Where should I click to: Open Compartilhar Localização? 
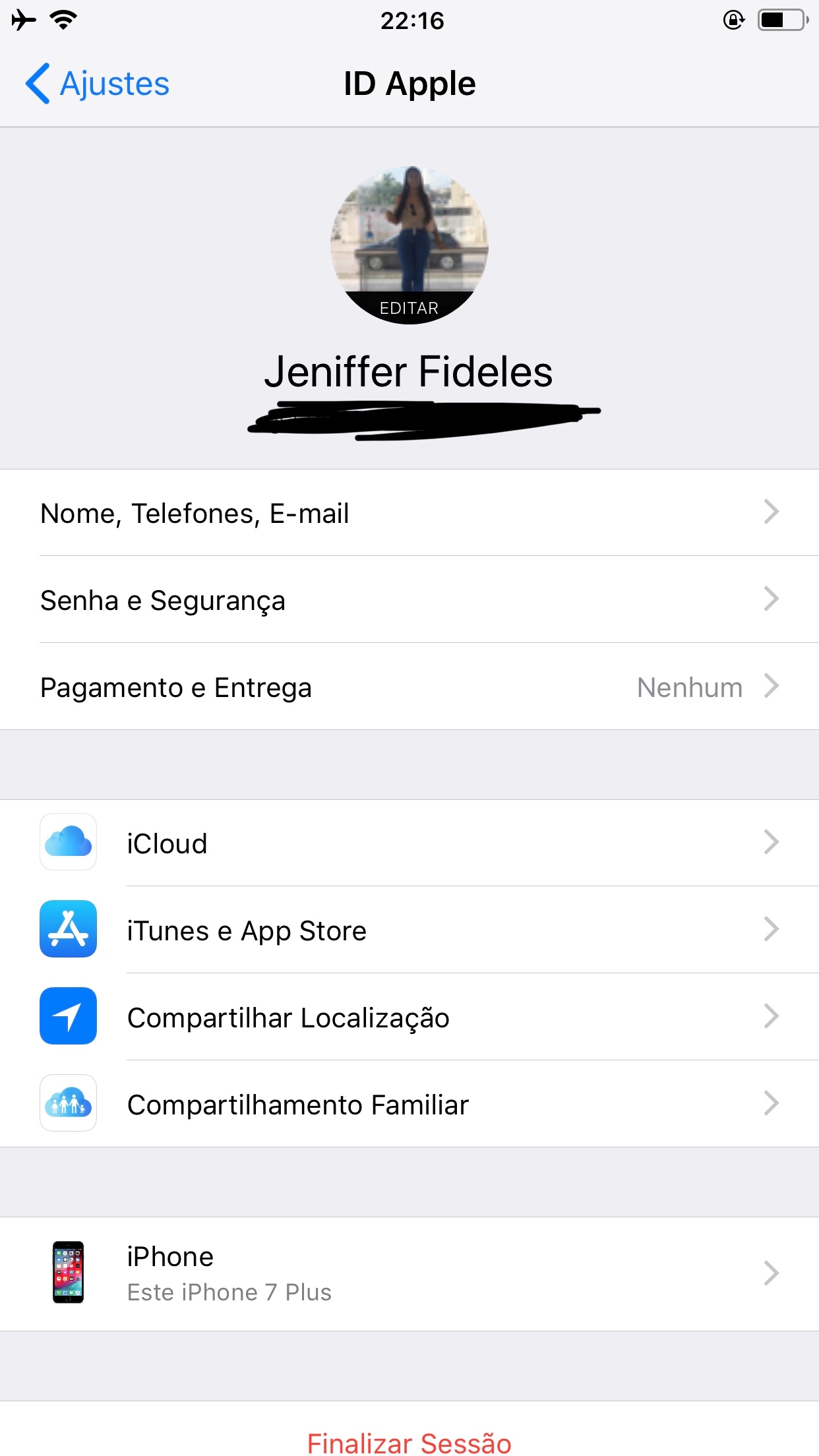pyautogui.click(x=409, y=1017)
